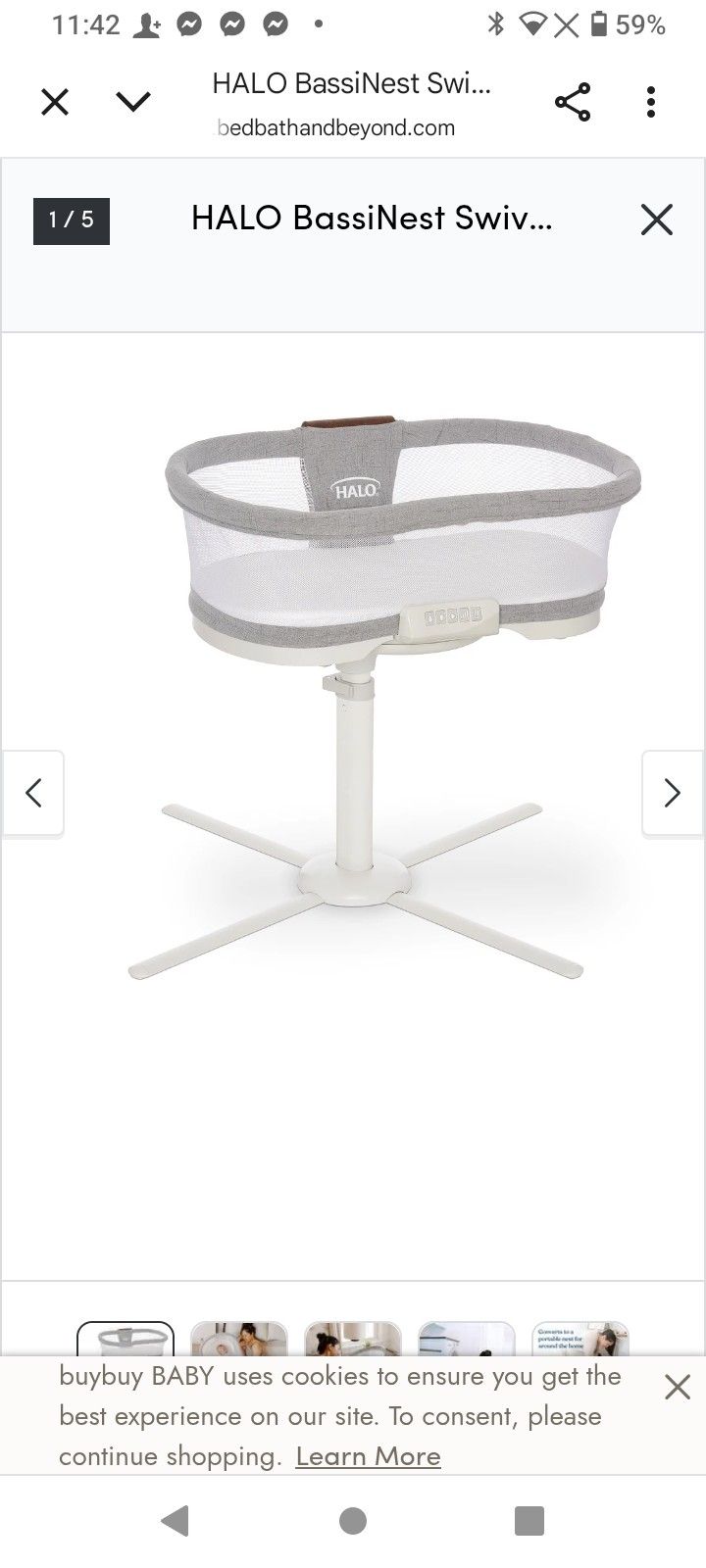The image size is (706, 1568).
Task: Show the next product image
Action: pos(672,793)
